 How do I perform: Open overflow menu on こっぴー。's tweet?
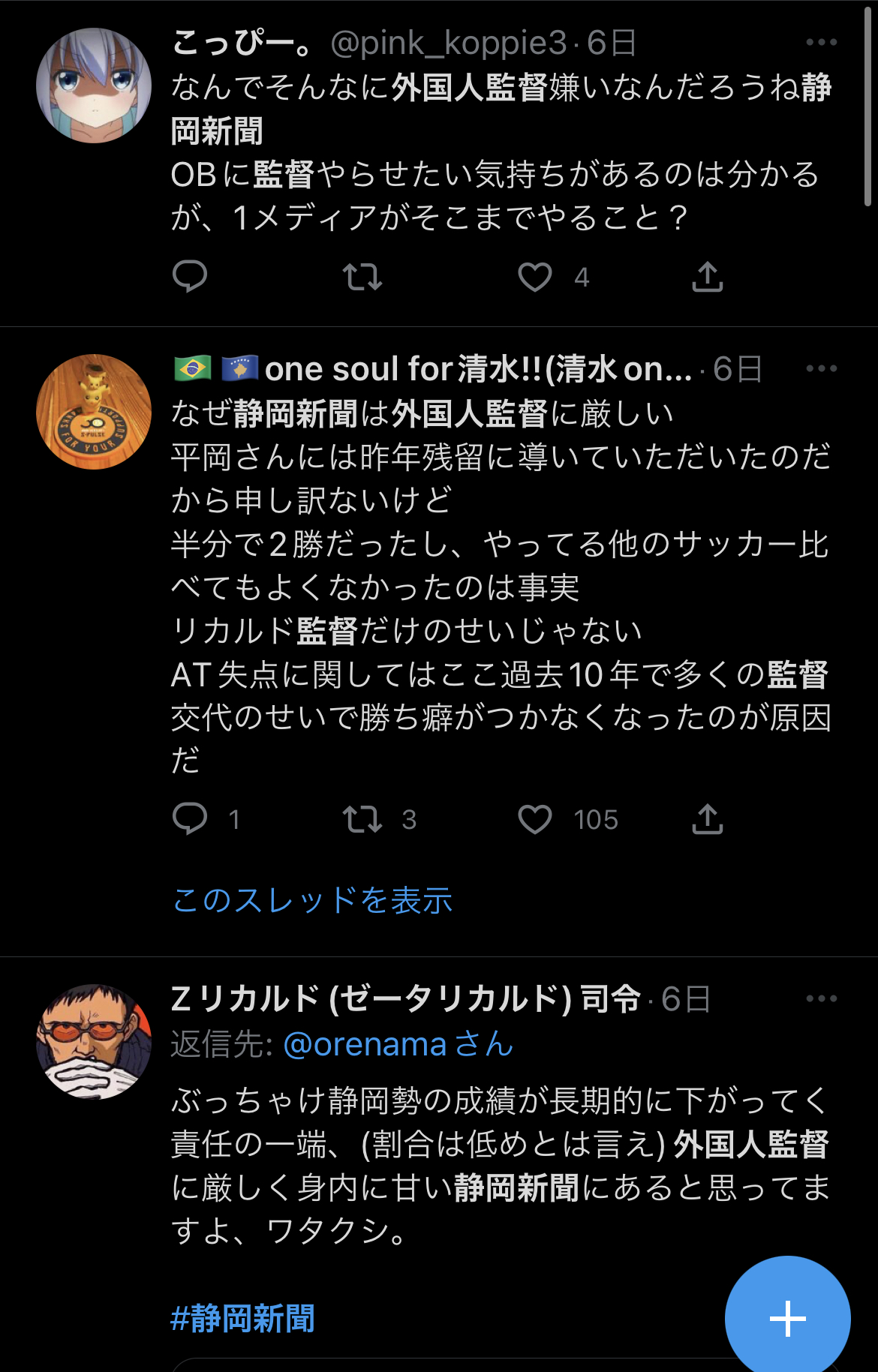coord(821,43)
